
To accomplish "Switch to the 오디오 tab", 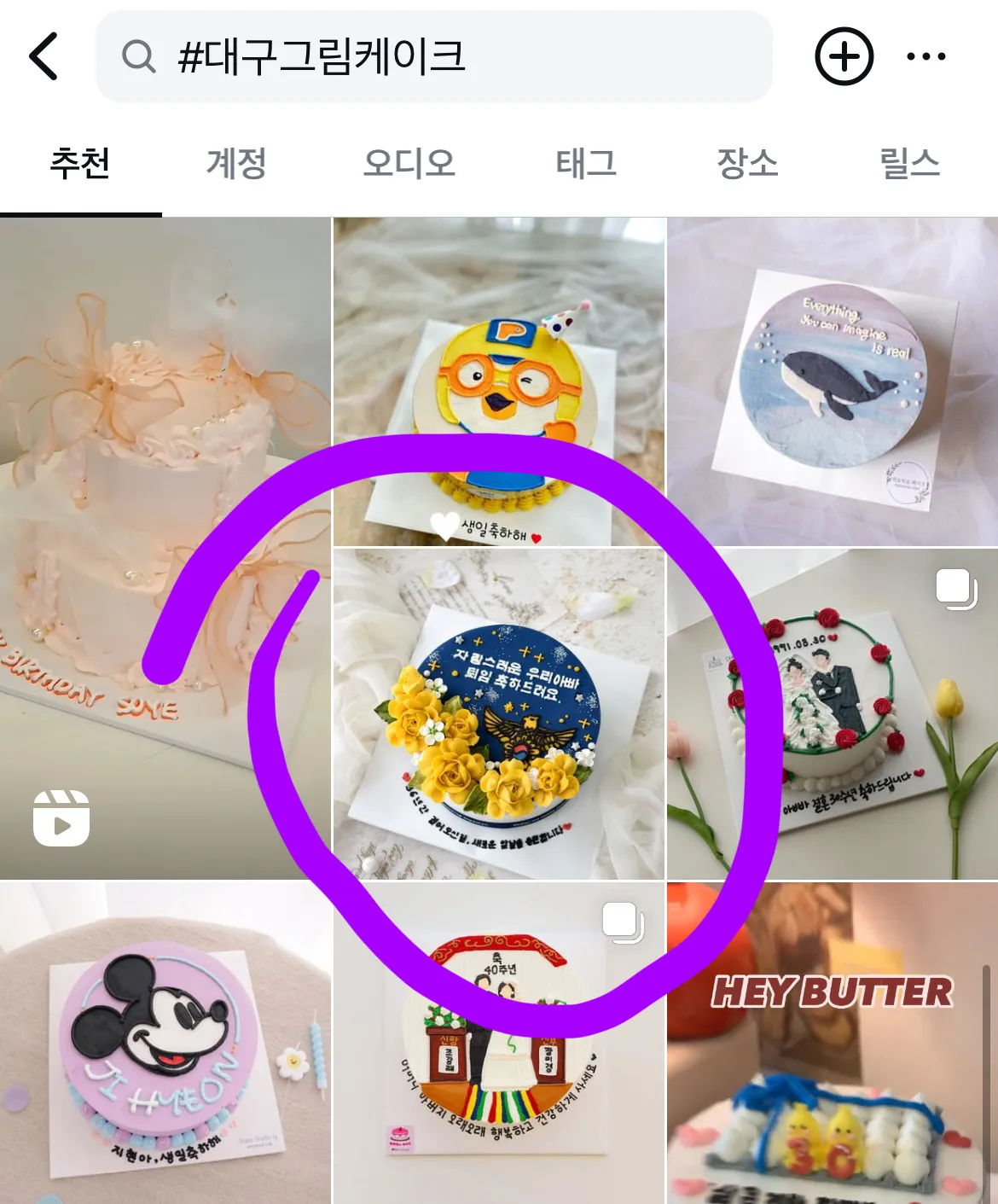I will [x=409, y=163].
